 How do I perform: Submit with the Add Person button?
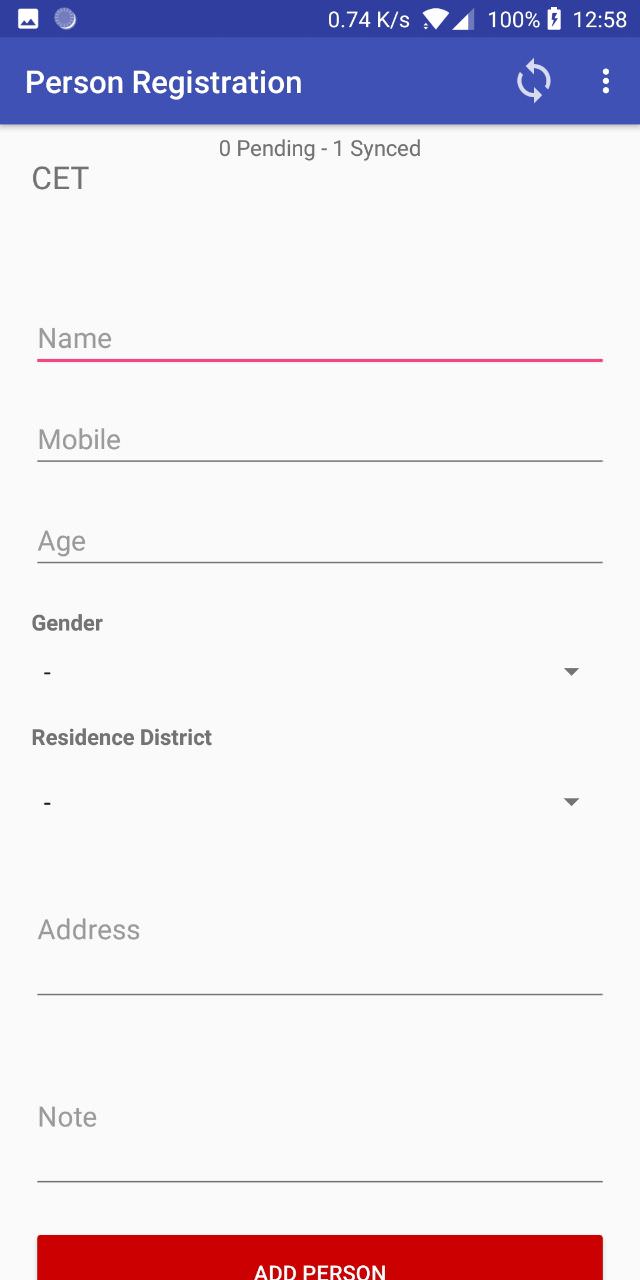[319, 1260]
